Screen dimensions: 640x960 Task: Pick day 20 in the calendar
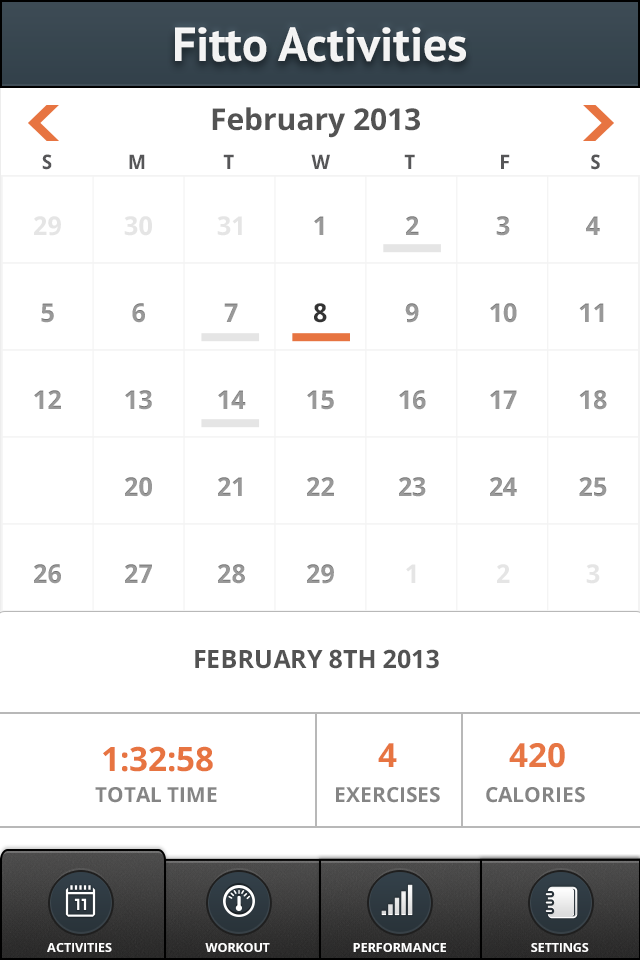pos(138,487)
